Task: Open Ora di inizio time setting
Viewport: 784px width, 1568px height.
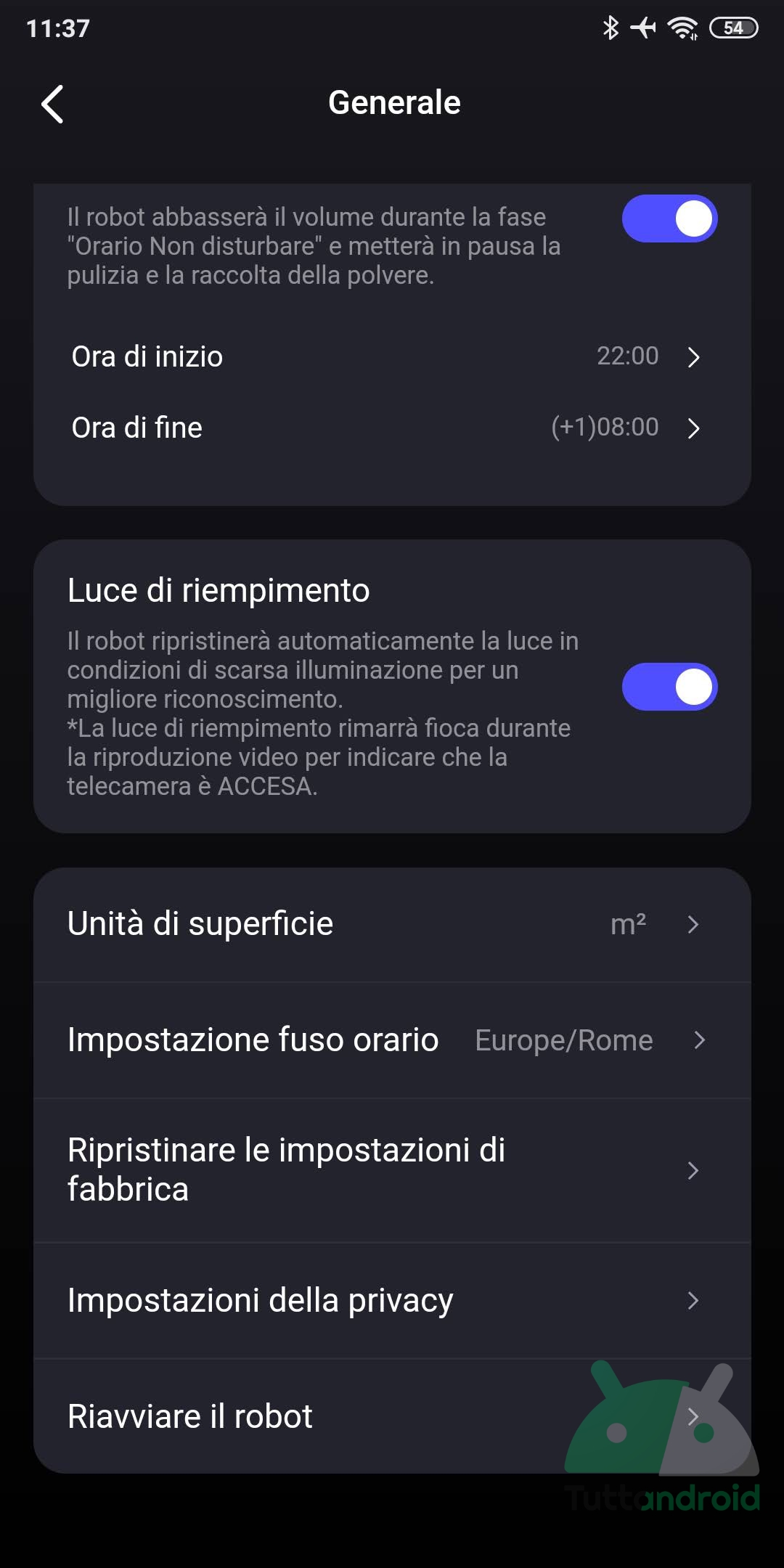Action: coord(392,356)
